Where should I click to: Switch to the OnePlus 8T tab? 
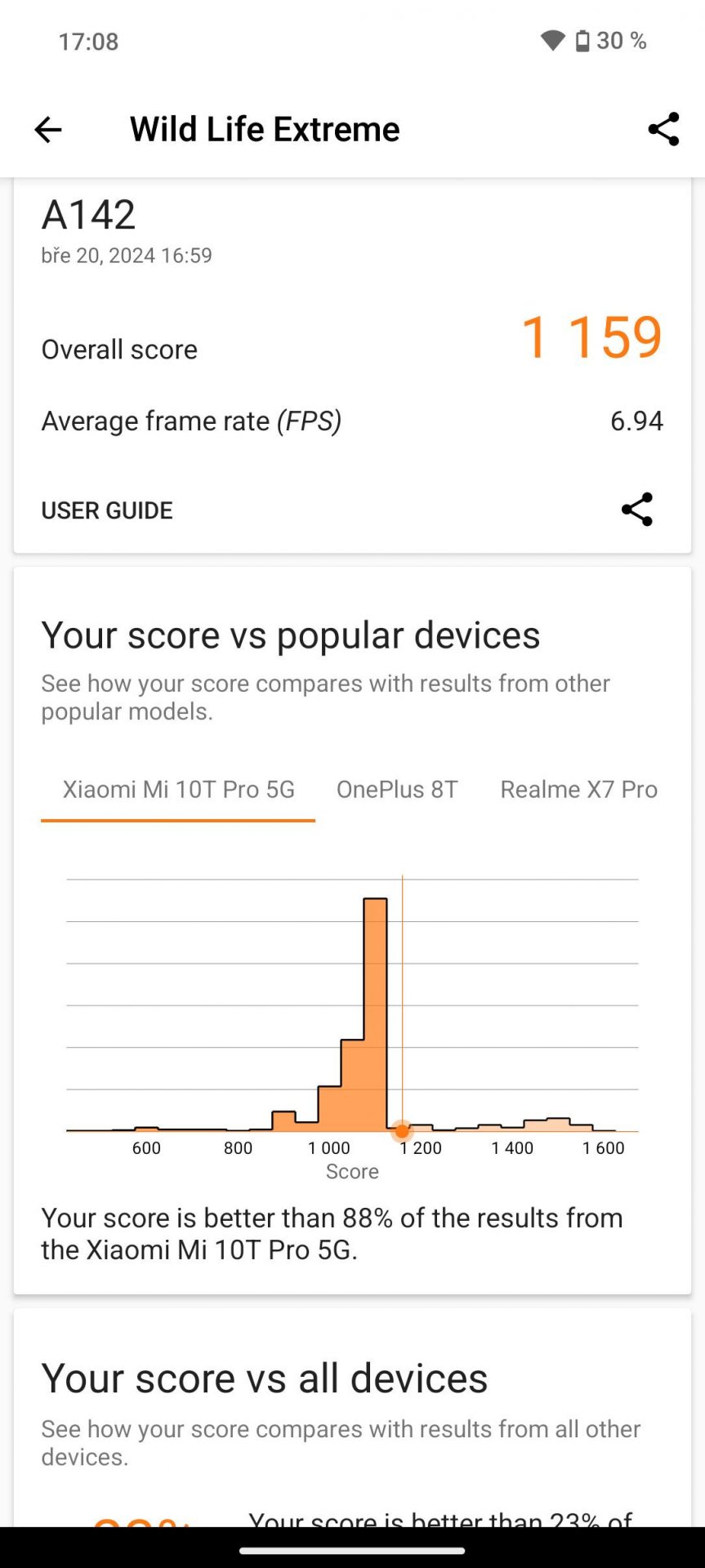(397, 789)
